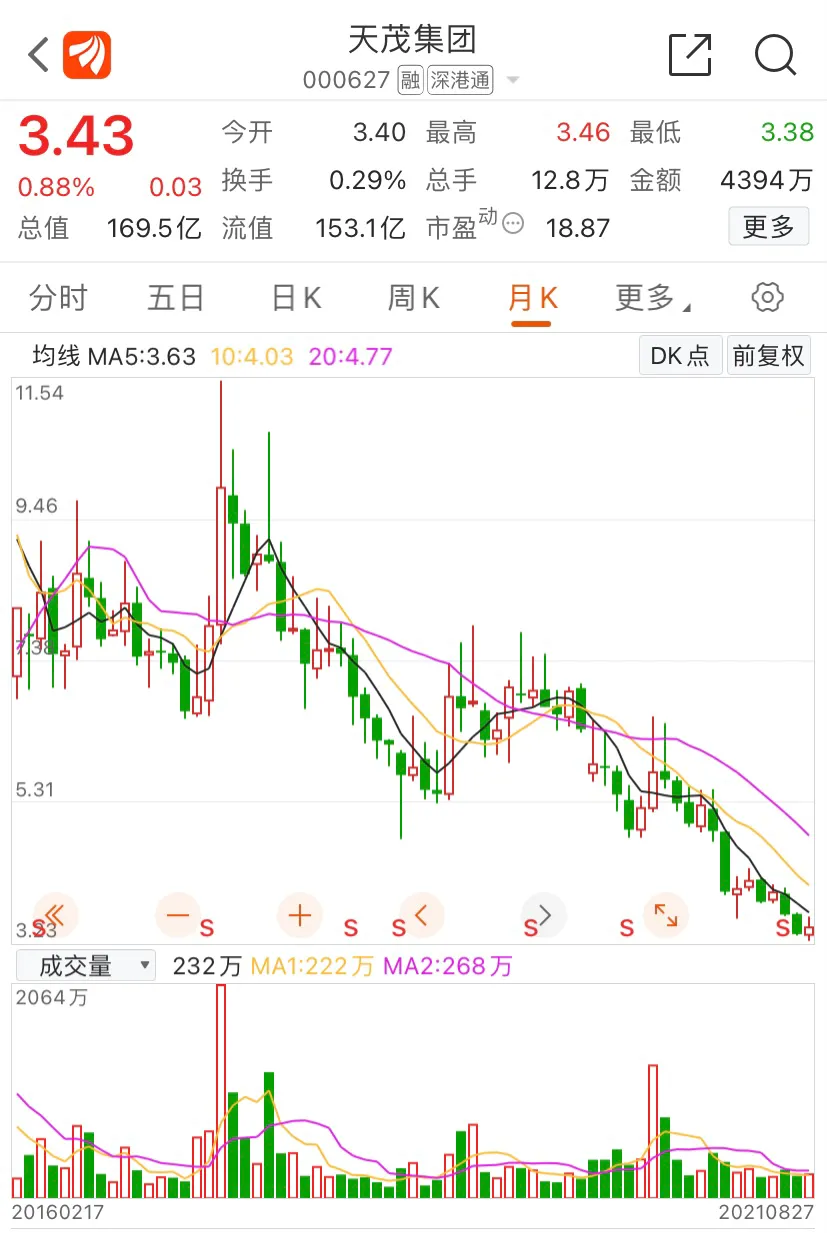
Task: Share this stock page
Action: tap(690, 55)
